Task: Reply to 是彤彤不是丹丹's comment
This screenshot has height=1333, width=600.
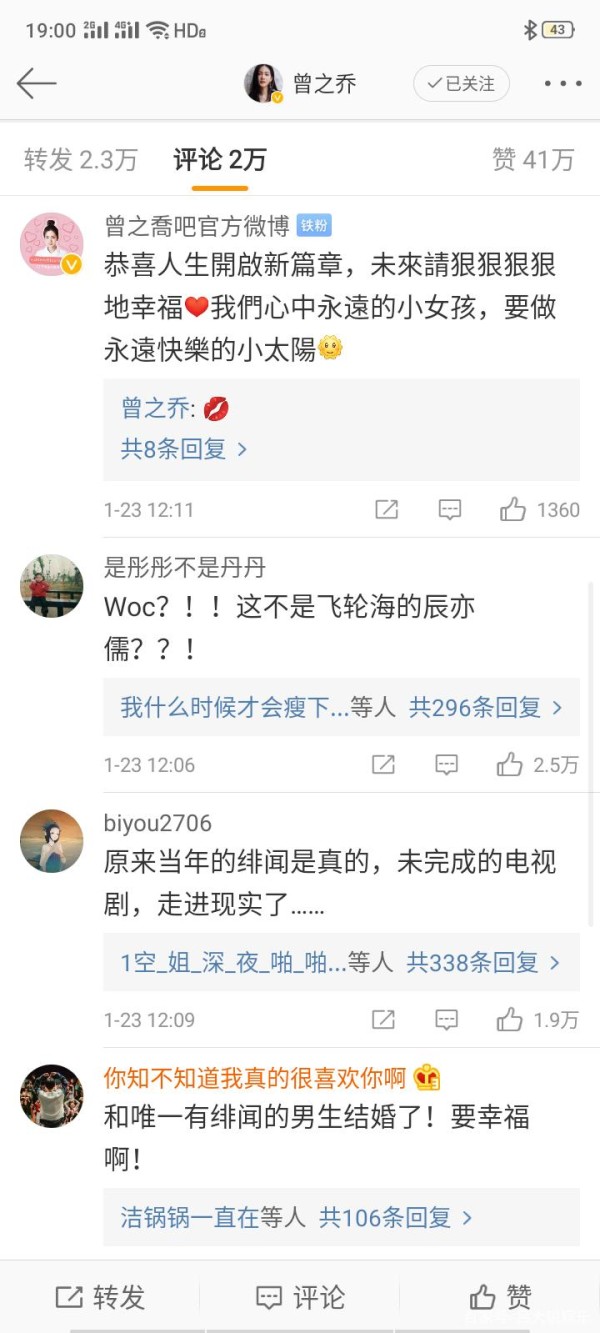Action: (446, 765)
